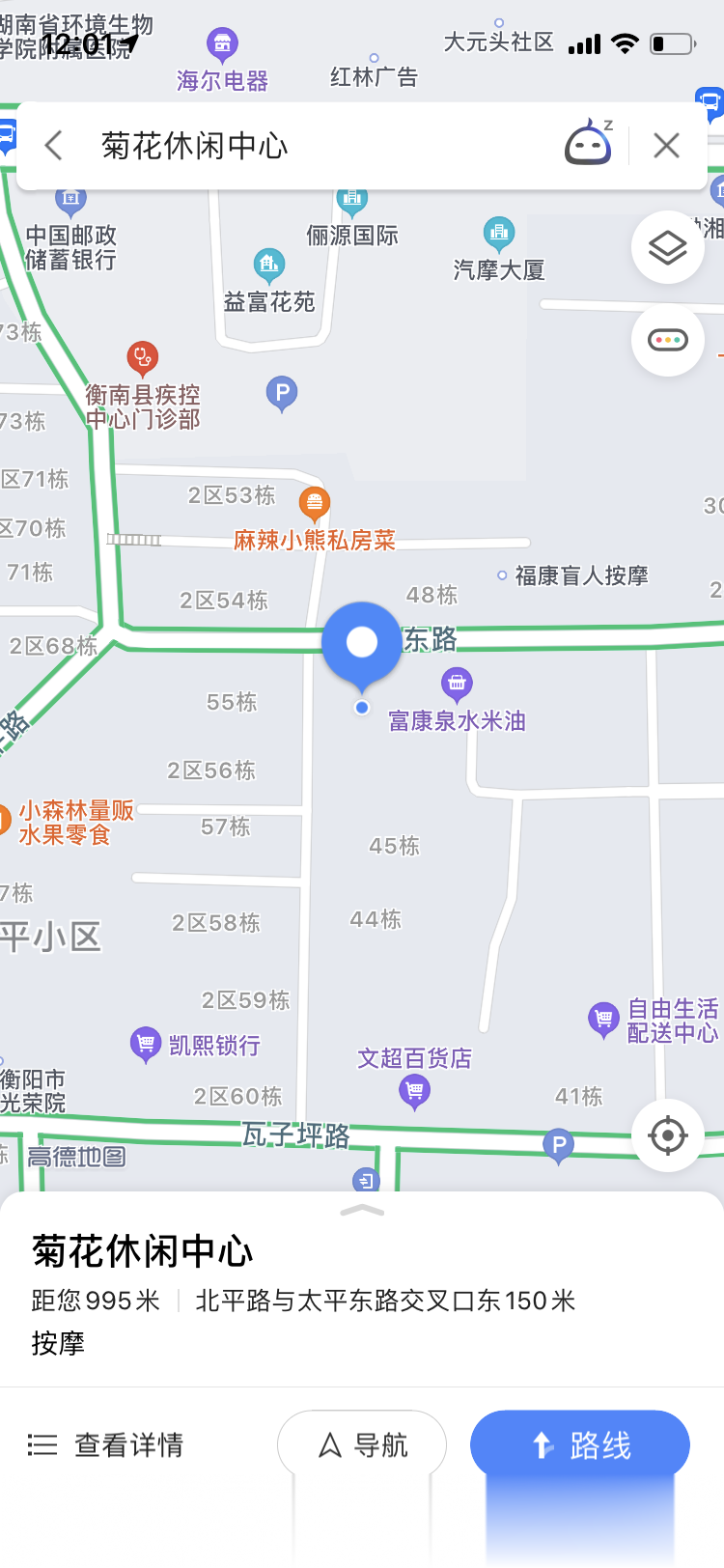Tap 查看详情 to view place details
This screenshot has height=1568, width=724.
coord(106,1444)
